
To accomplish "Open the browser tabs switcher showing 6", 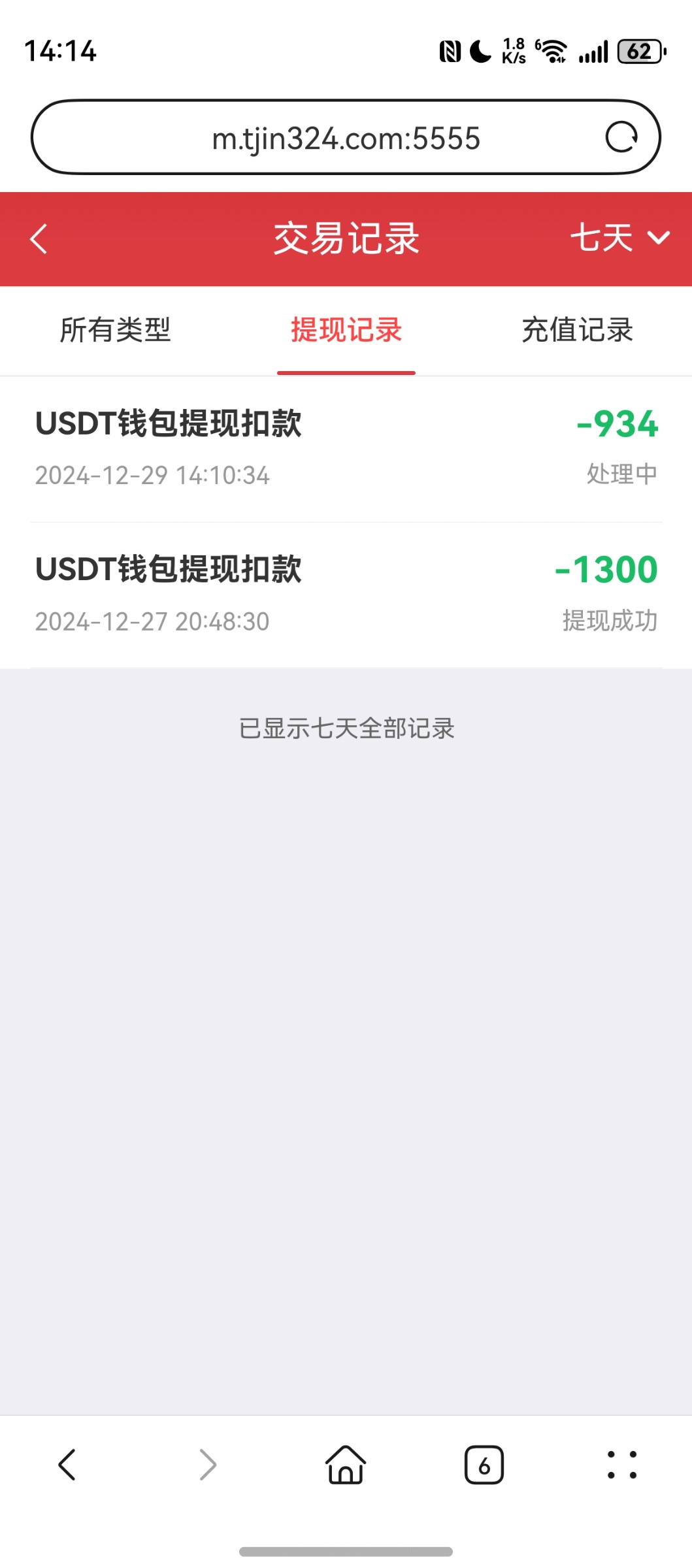I will coord(484,1465).
